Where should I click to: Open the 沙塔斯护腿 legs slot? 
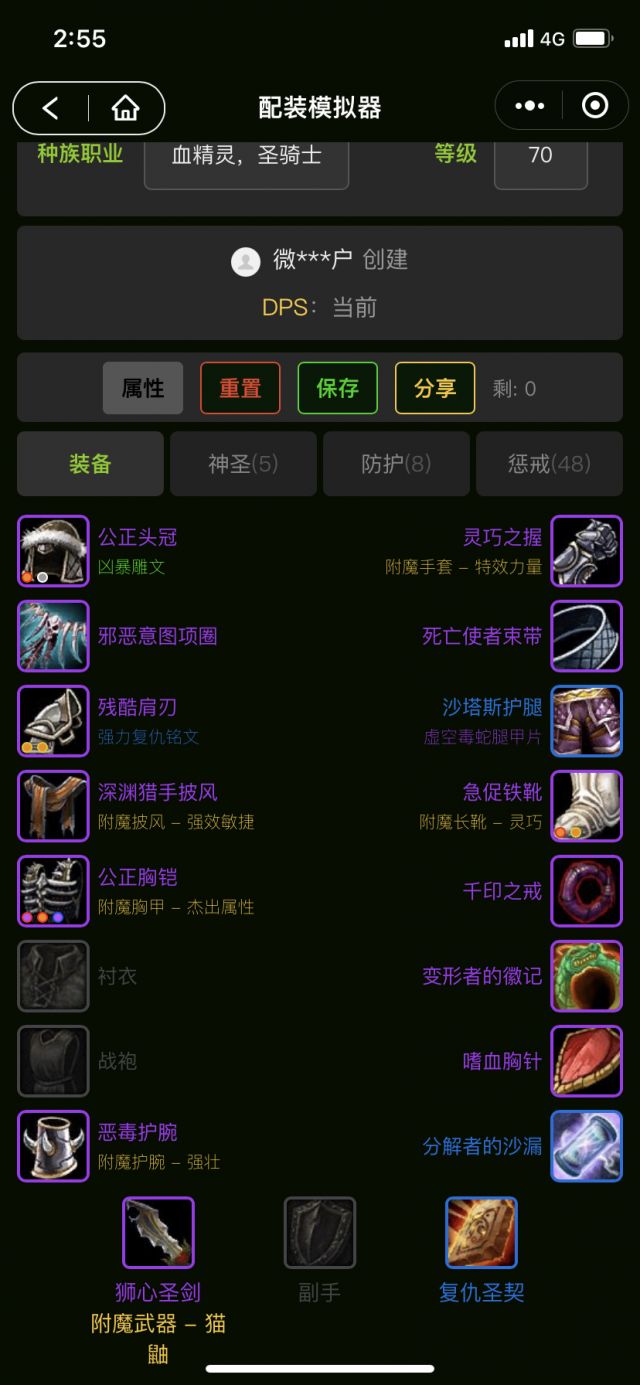tap(586, 721)
